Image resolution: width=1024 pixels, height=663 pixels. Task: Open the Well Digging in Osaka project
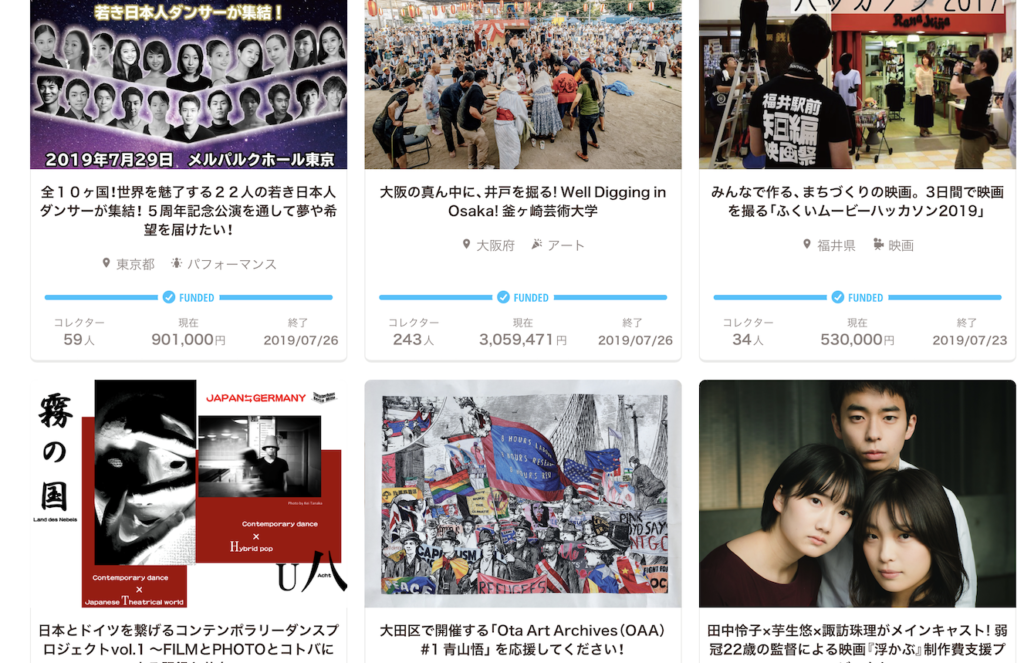click(x=522, y=201)
